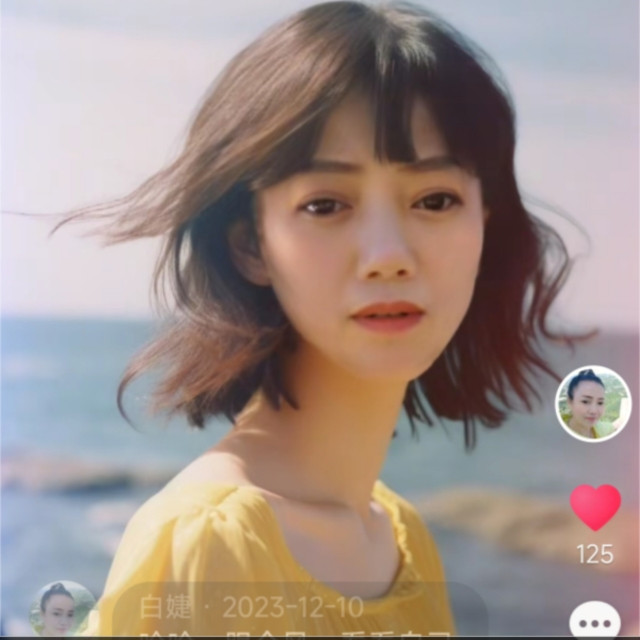
Task: Like this video with the heart
Action: point(595,507)
